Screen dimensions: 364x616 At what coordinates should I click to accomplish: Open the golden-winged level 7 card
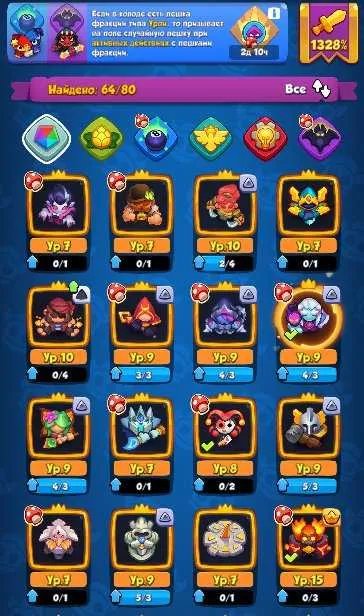point(308,221)
